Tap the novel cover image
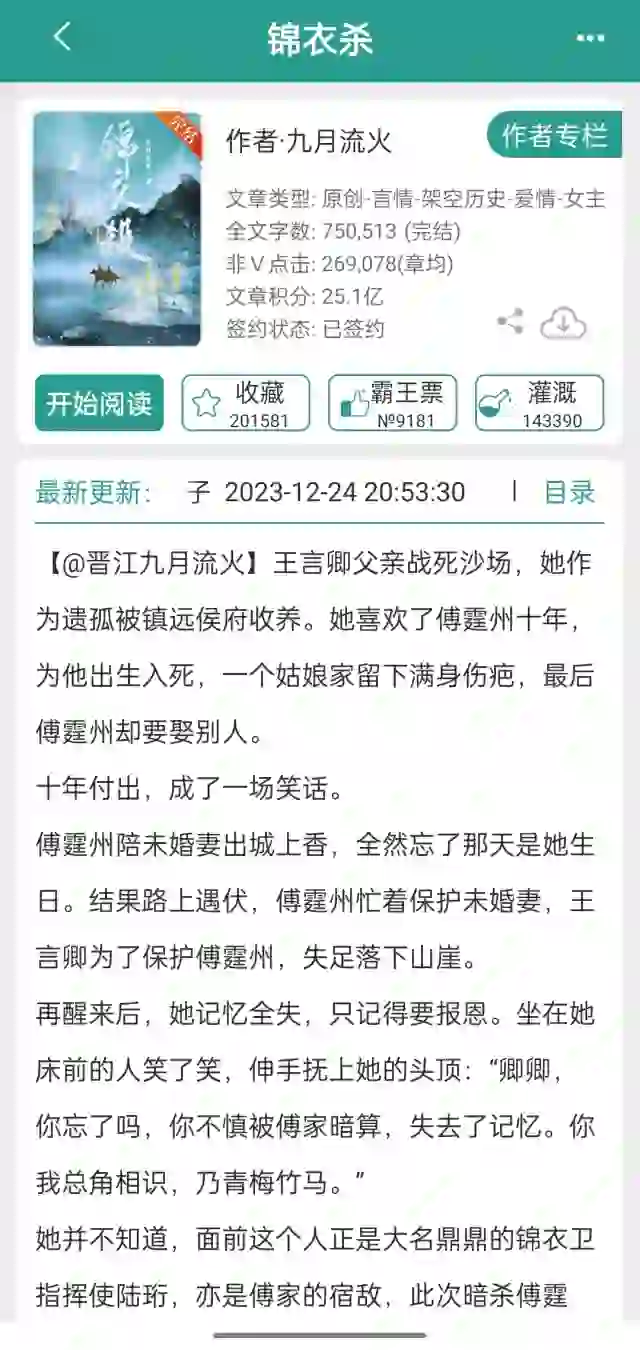Viewport: 640px width, 1350px height. click(x=117, y=229)
